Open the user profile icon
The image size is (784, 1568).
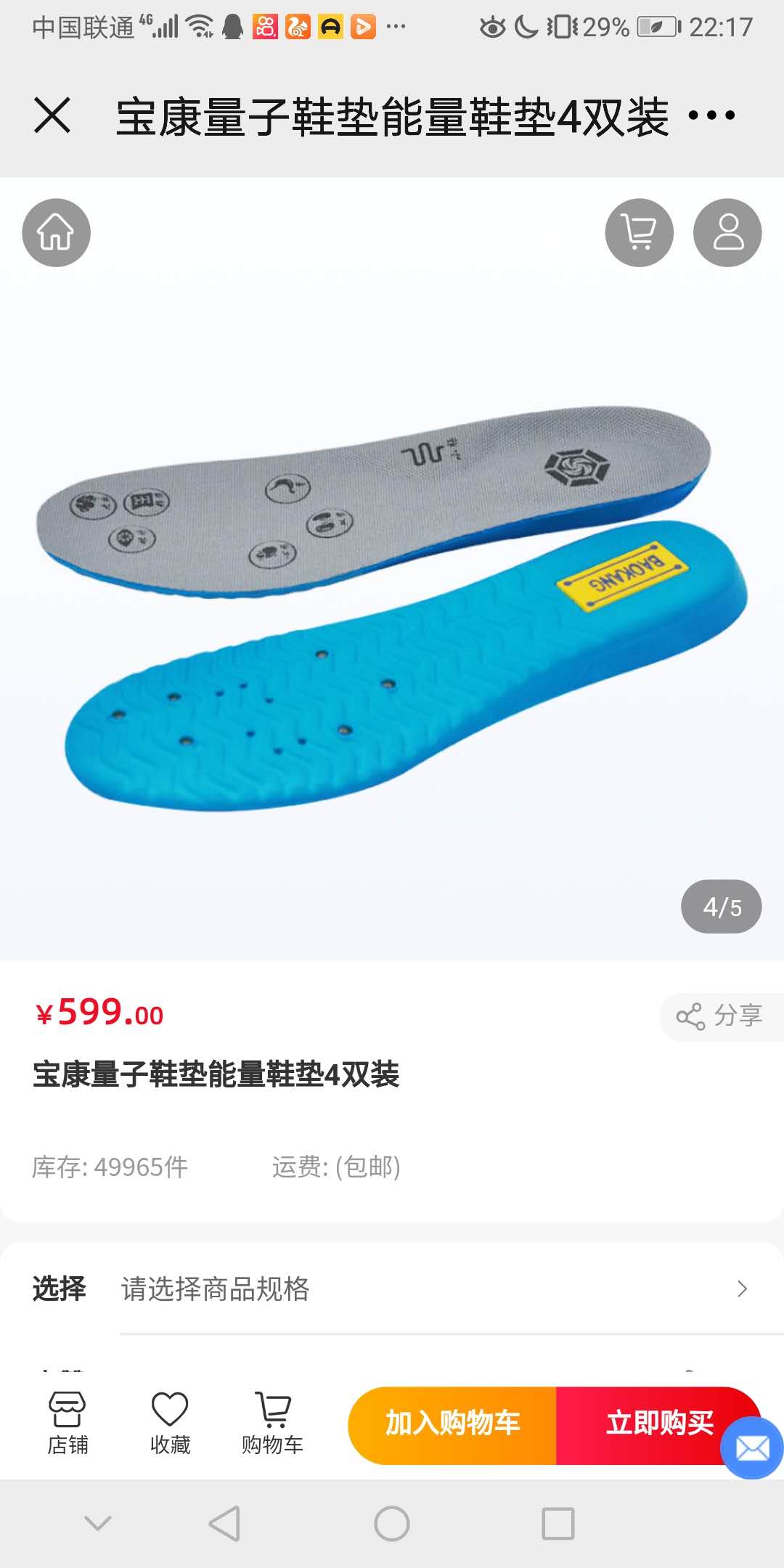tap(727, 233)
